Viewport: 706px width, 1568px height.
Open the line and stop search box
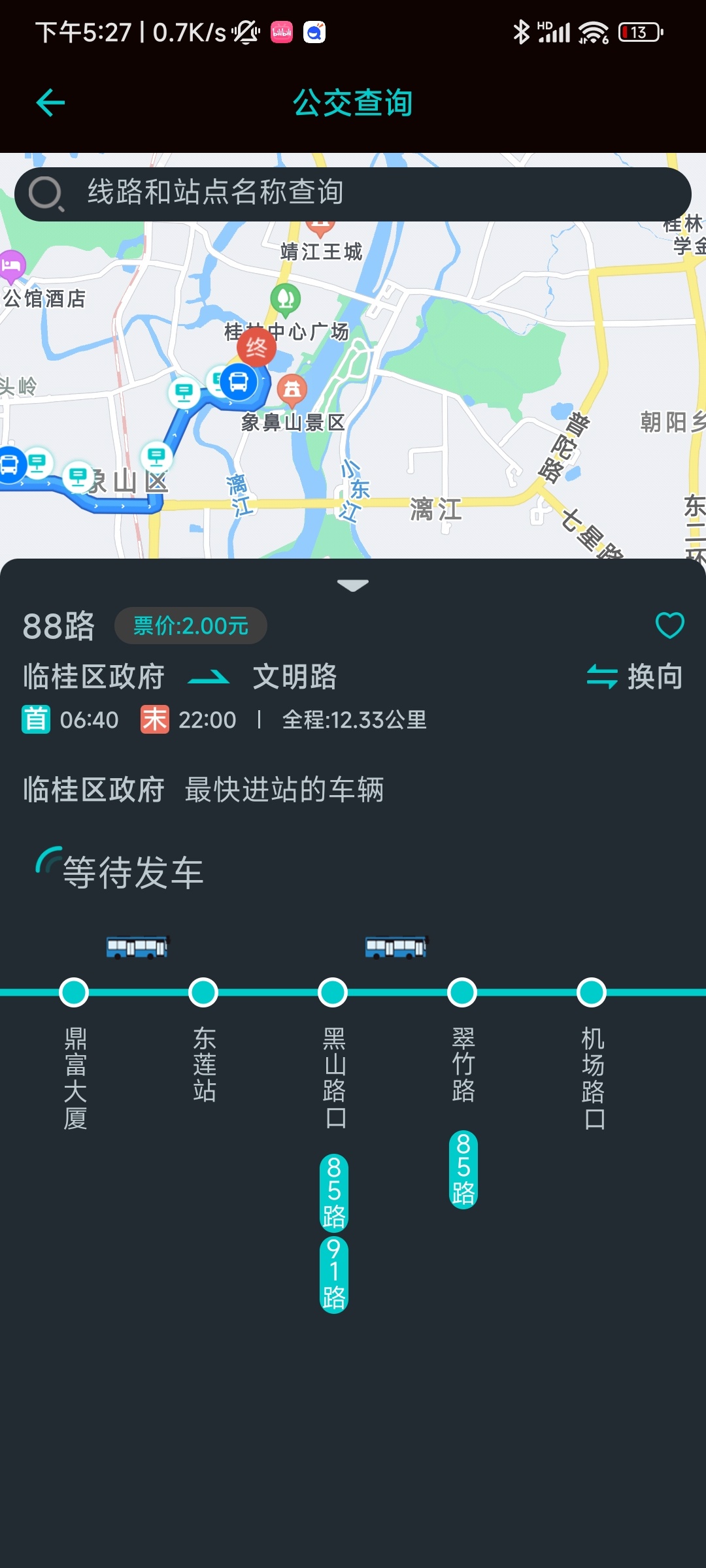pos(353,193)
